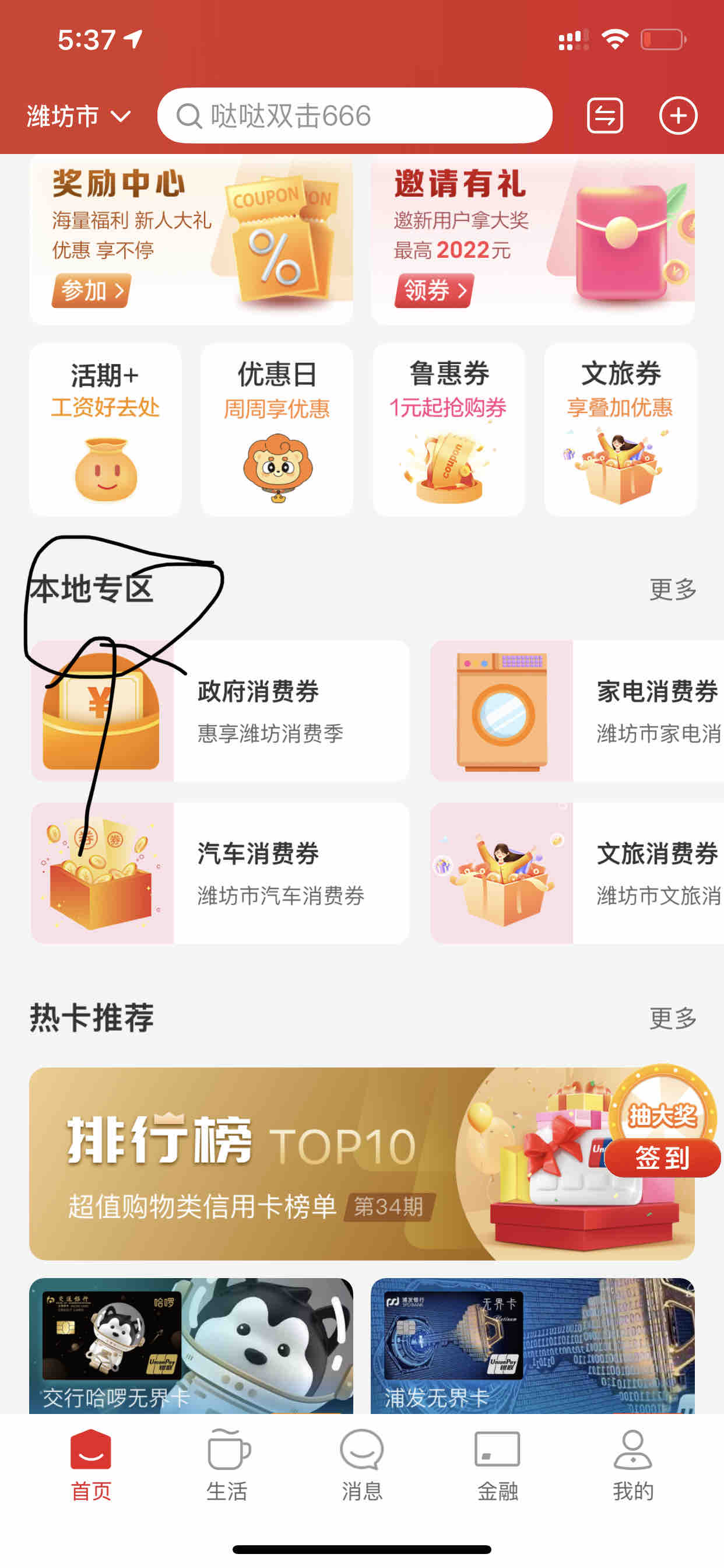Tap the search box showing 哒哒双击666

click(x=354, y=116)
